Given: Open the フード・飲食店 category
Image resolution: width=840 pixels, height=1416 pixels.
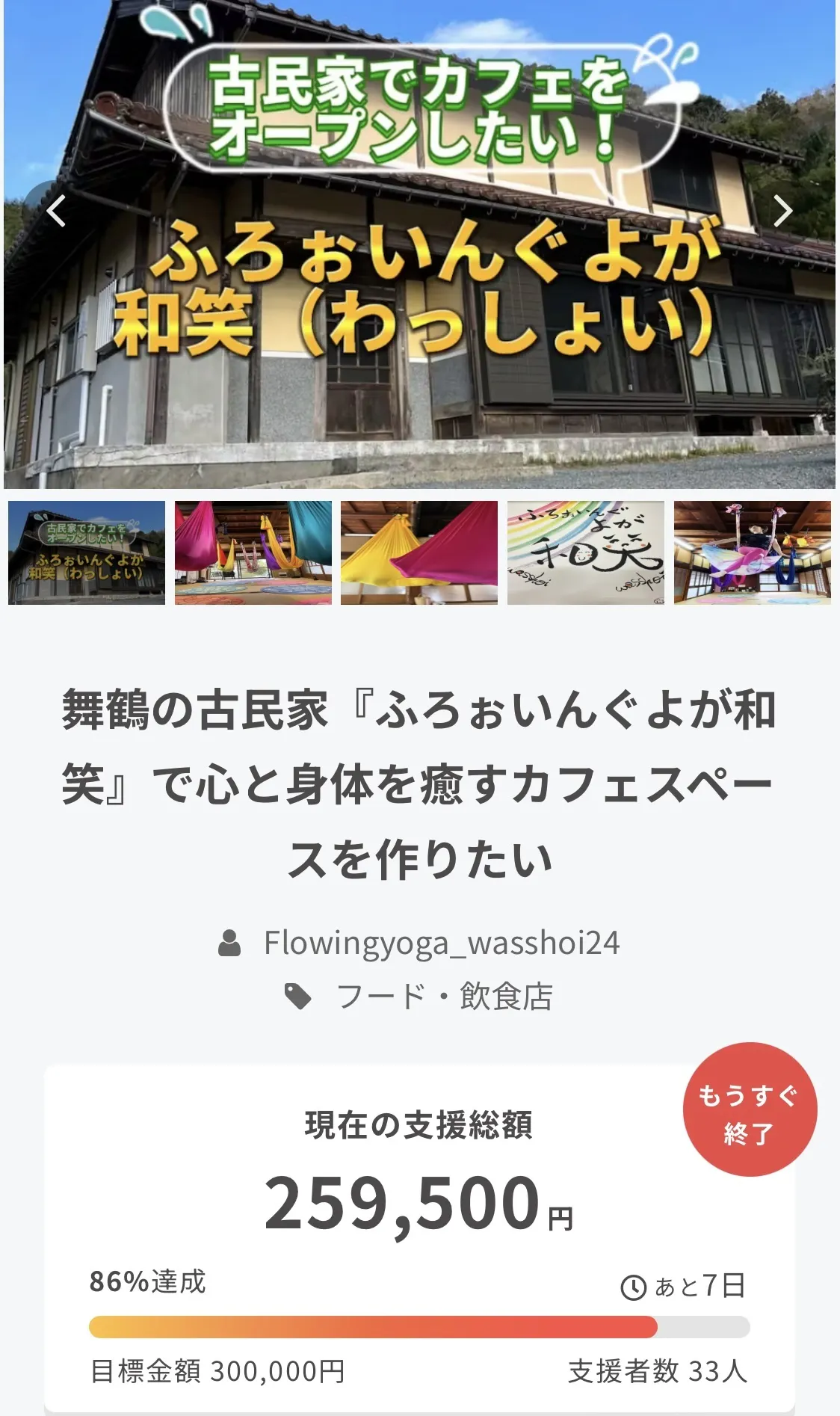Looking at the screenshot, I should click(x=444, y=997).
